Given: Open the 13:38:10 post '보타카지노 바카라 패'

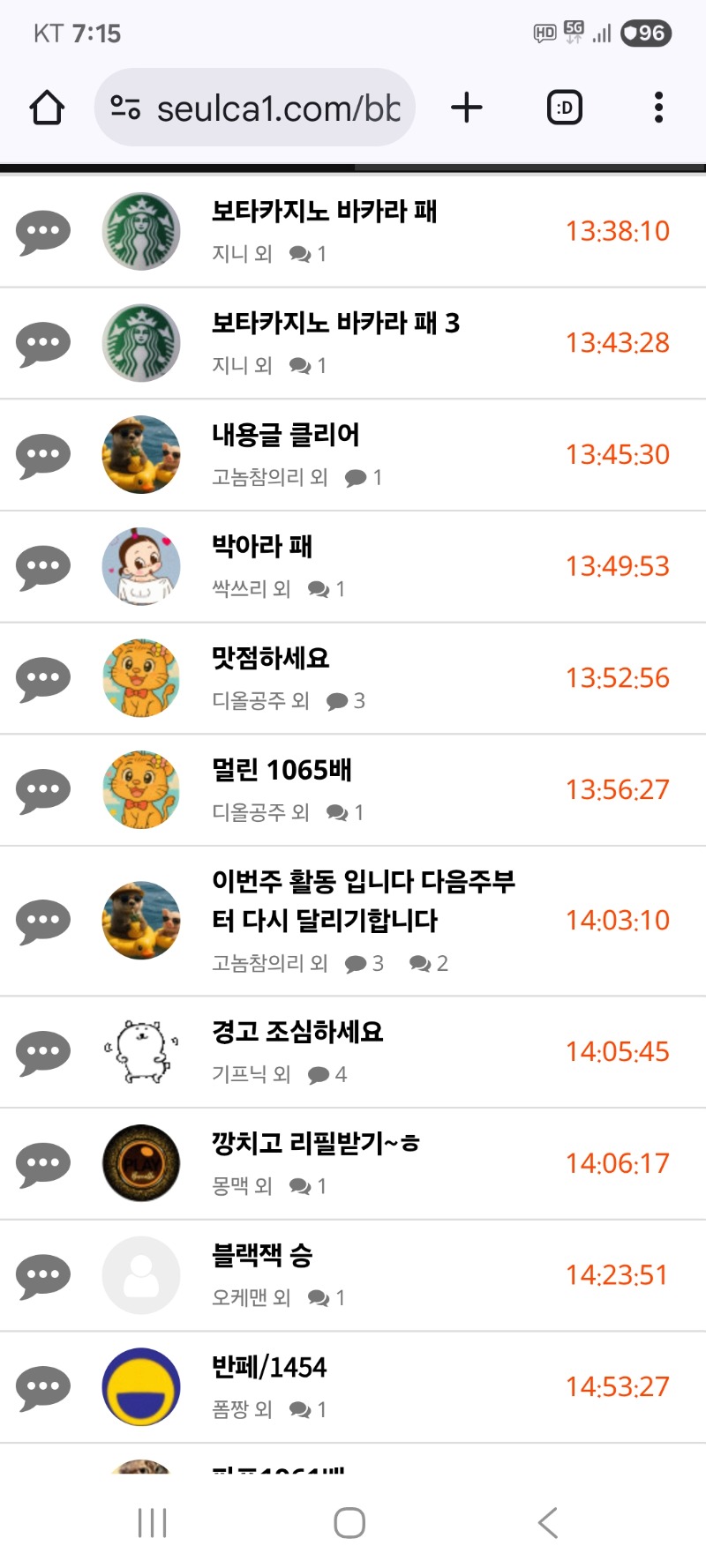Looking at the screenshot, I should pyautogui.click(x=324, y=212).
